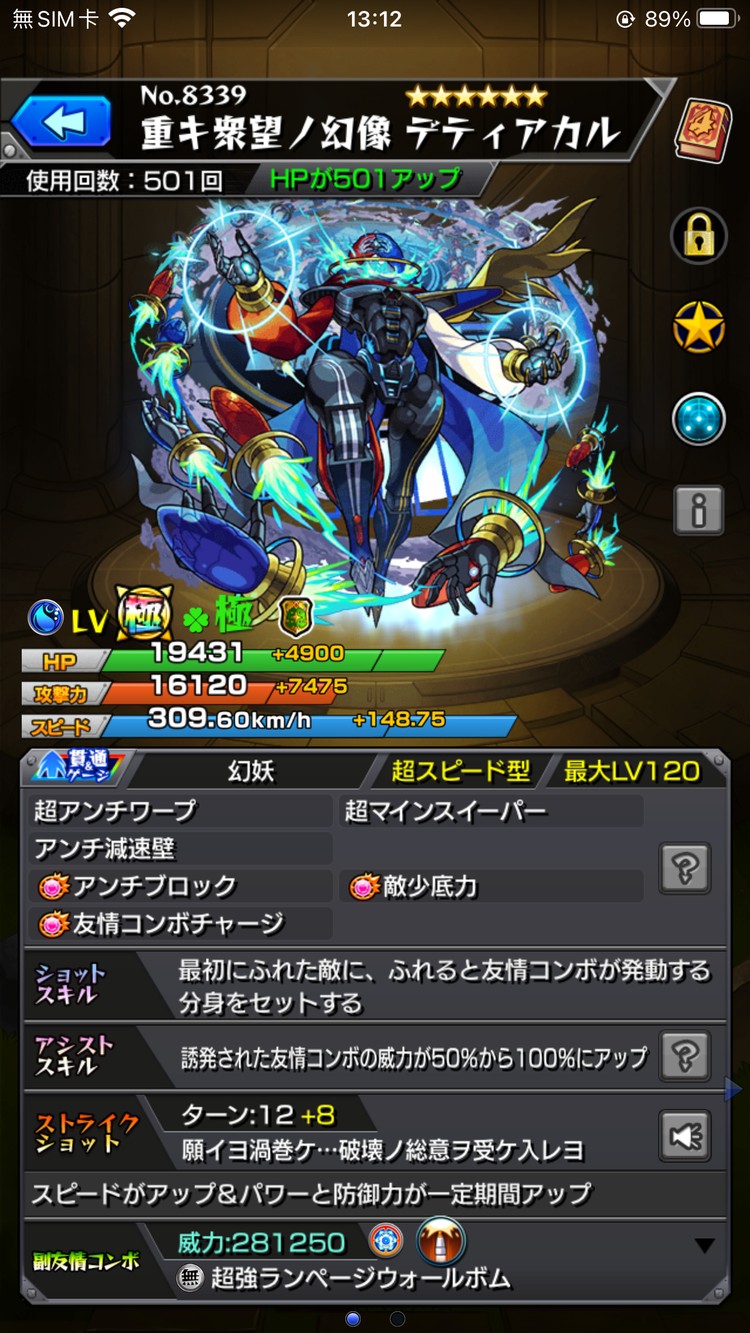Play the strike shot voice speaker button
750x1333 pixels.
pyautogui.click(x=686, y=1135)
